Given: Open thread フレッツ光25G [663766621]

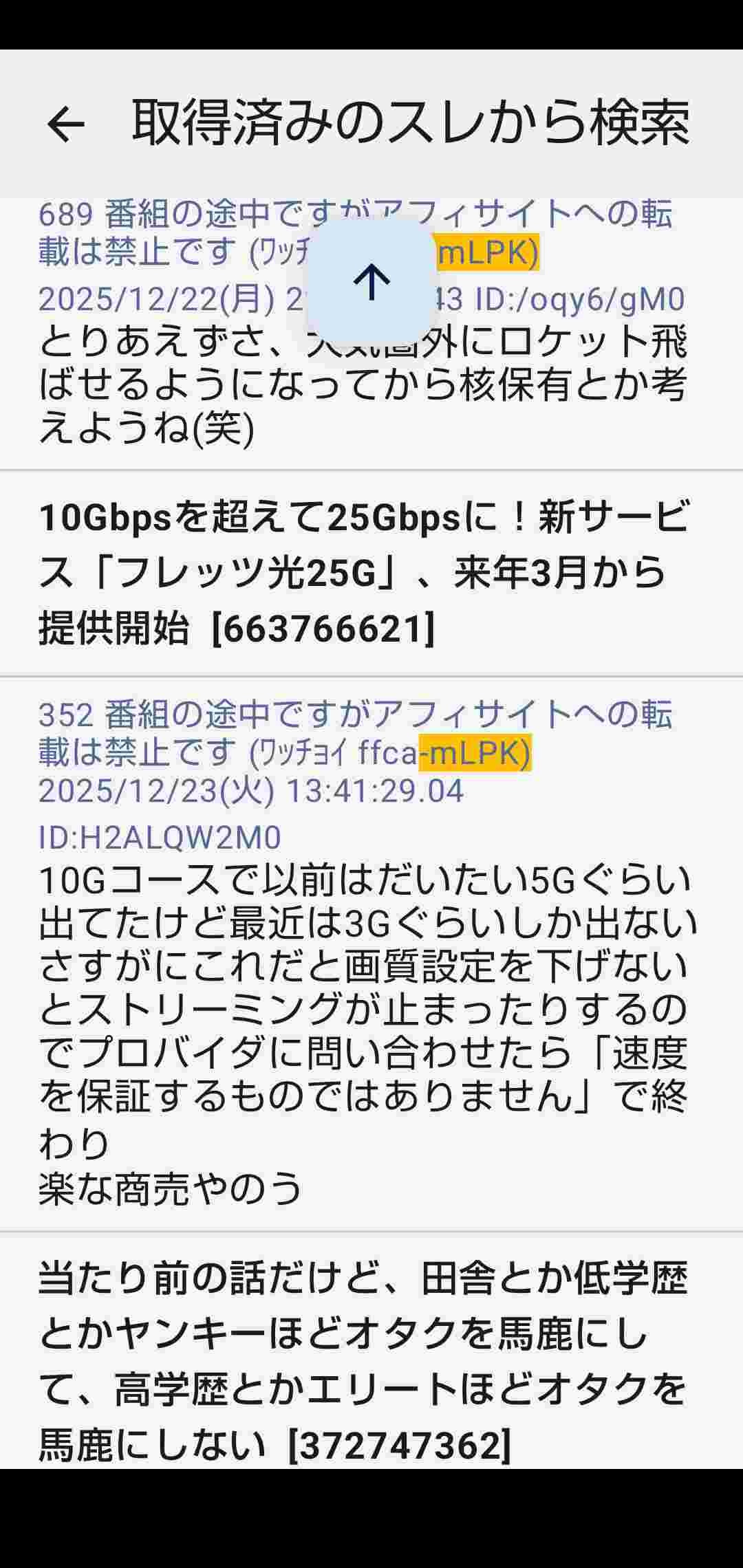Looking at the screenshot, I should tap(363, 572).
